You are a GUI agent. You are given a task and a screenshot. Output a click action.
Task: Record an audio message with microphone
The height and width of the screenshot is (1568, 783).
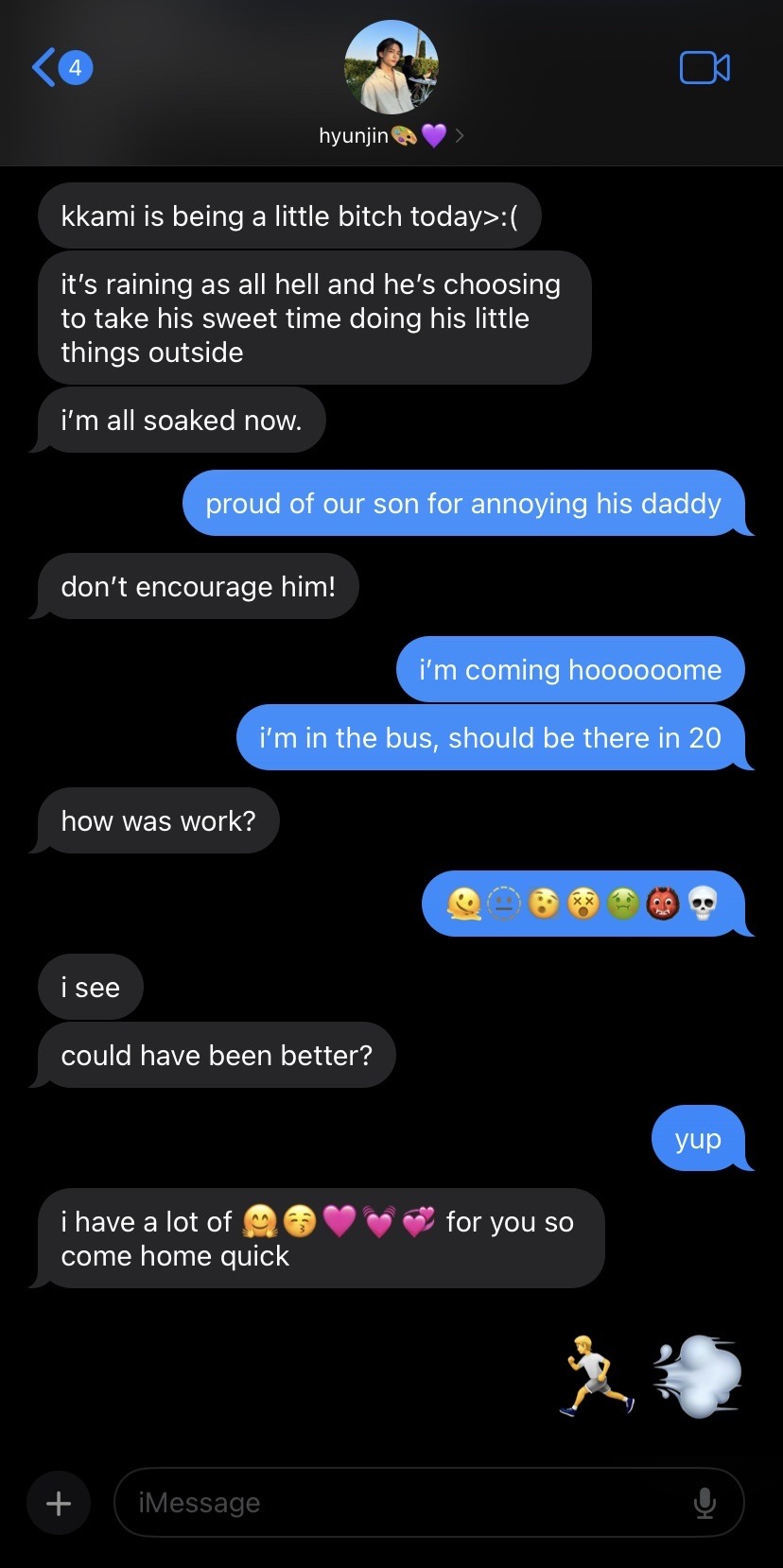click(x=705, y=1503)
